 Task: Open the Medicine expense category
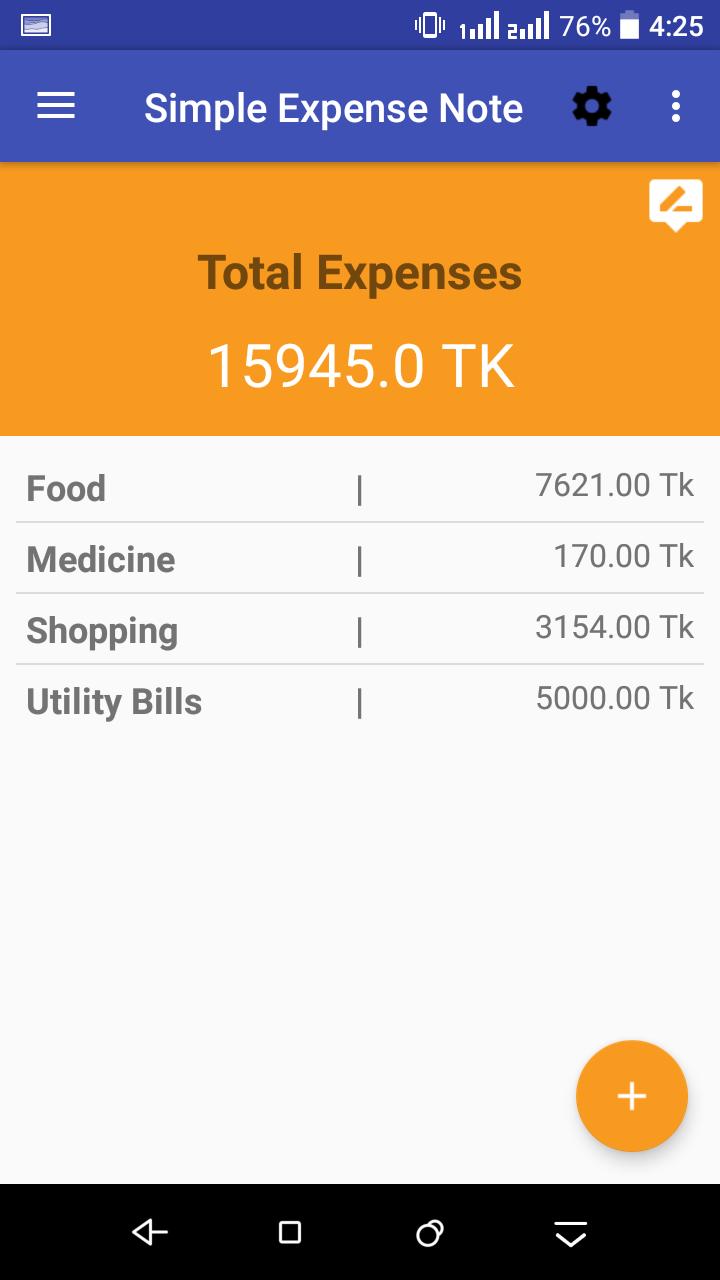360,558
